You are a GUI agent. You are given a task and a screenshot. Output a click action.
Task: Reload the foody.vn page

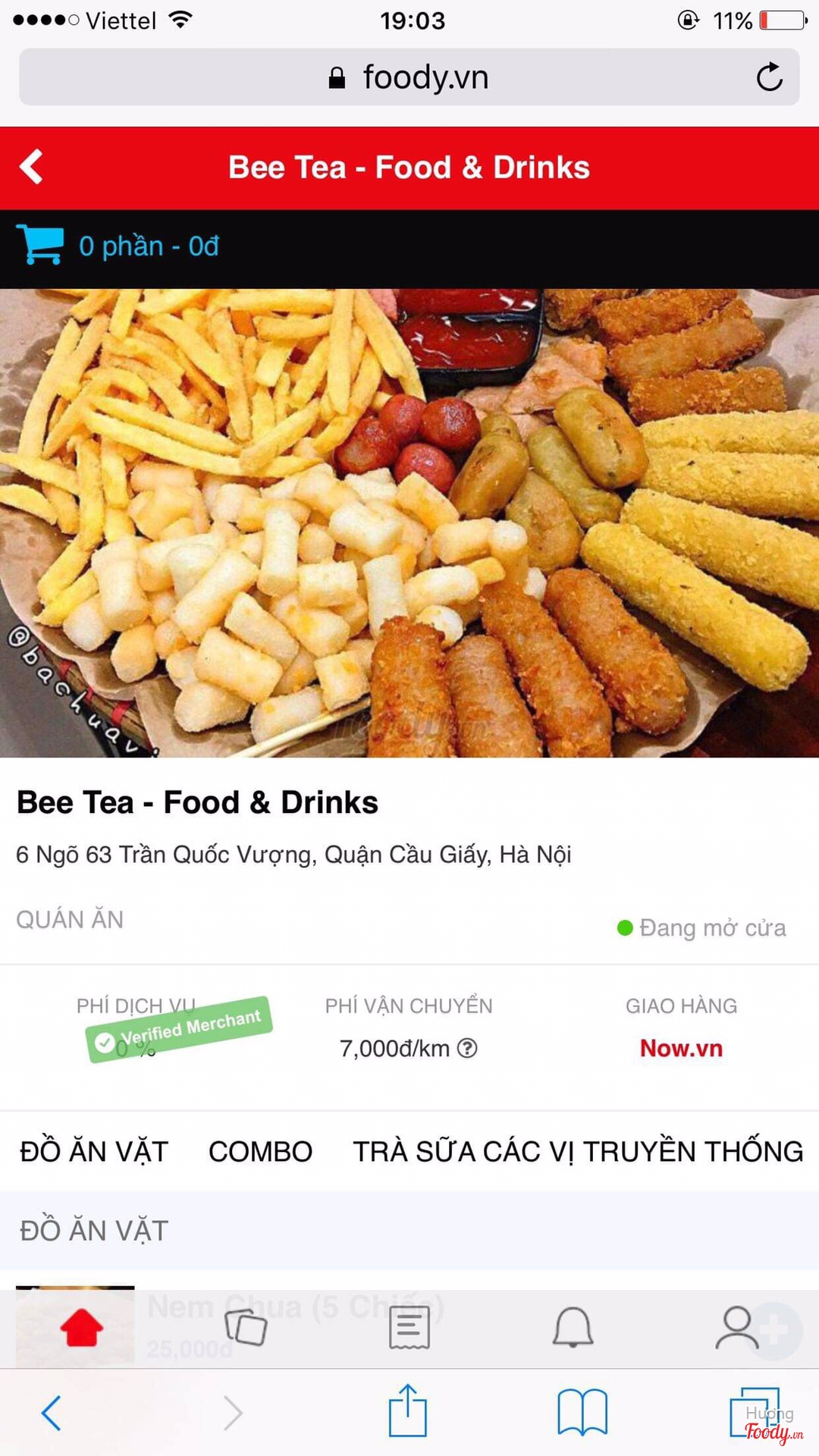pos(769,77)
